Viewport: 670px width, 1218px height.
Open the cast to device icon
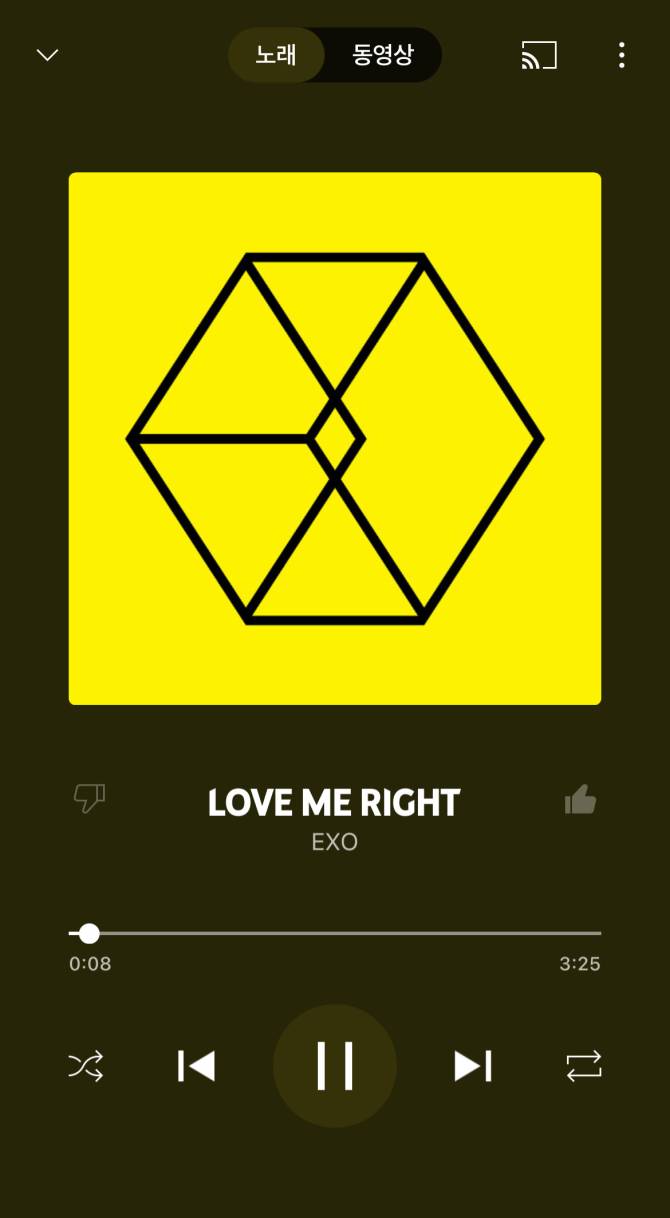[539, 55]
